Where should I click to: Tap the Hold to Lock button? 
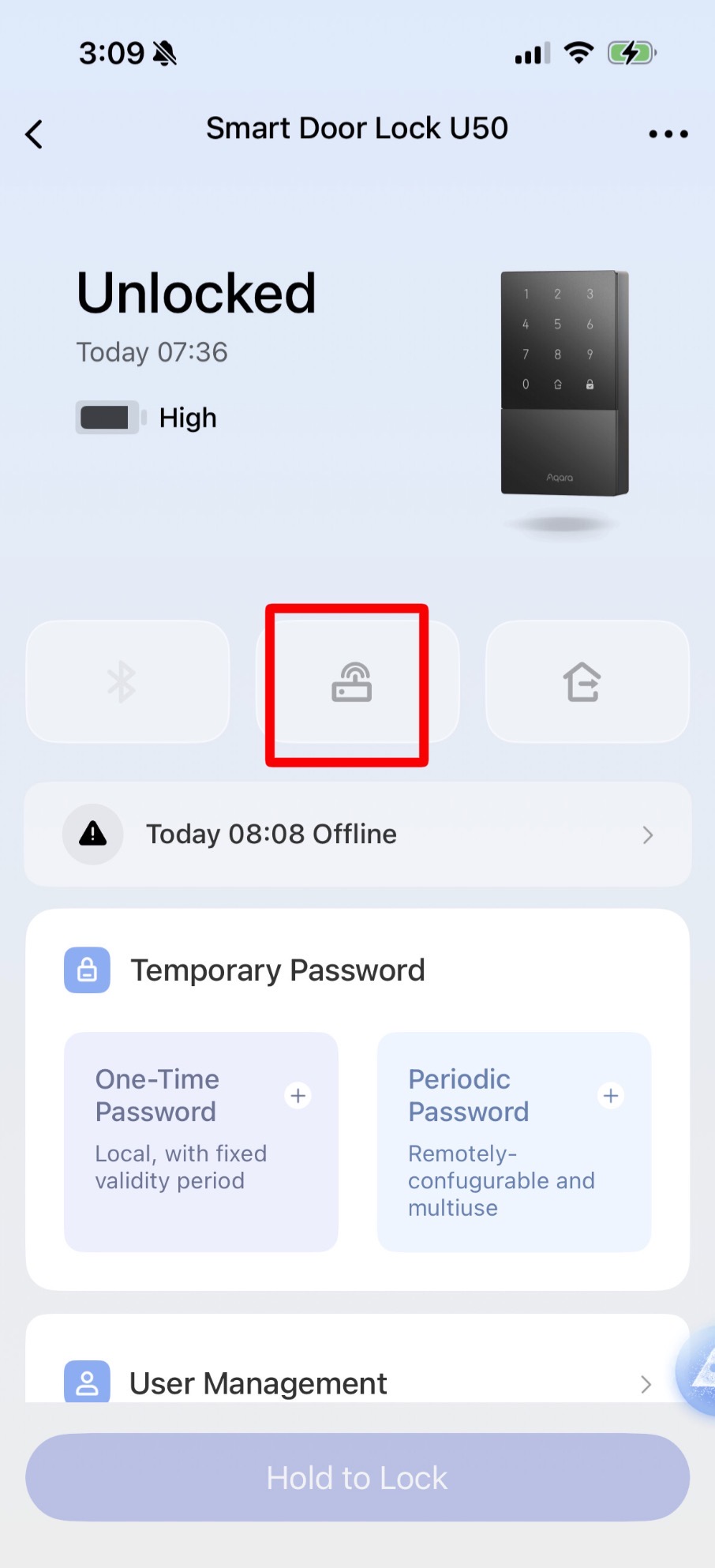point(357,1477)
